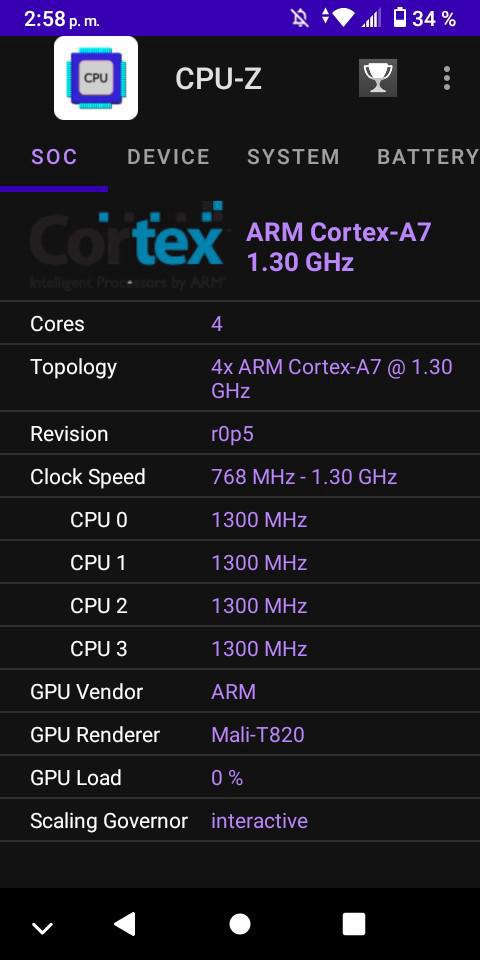The image size is (480, 960).
Task: Go to the home screen
Action: pos(240,924)
